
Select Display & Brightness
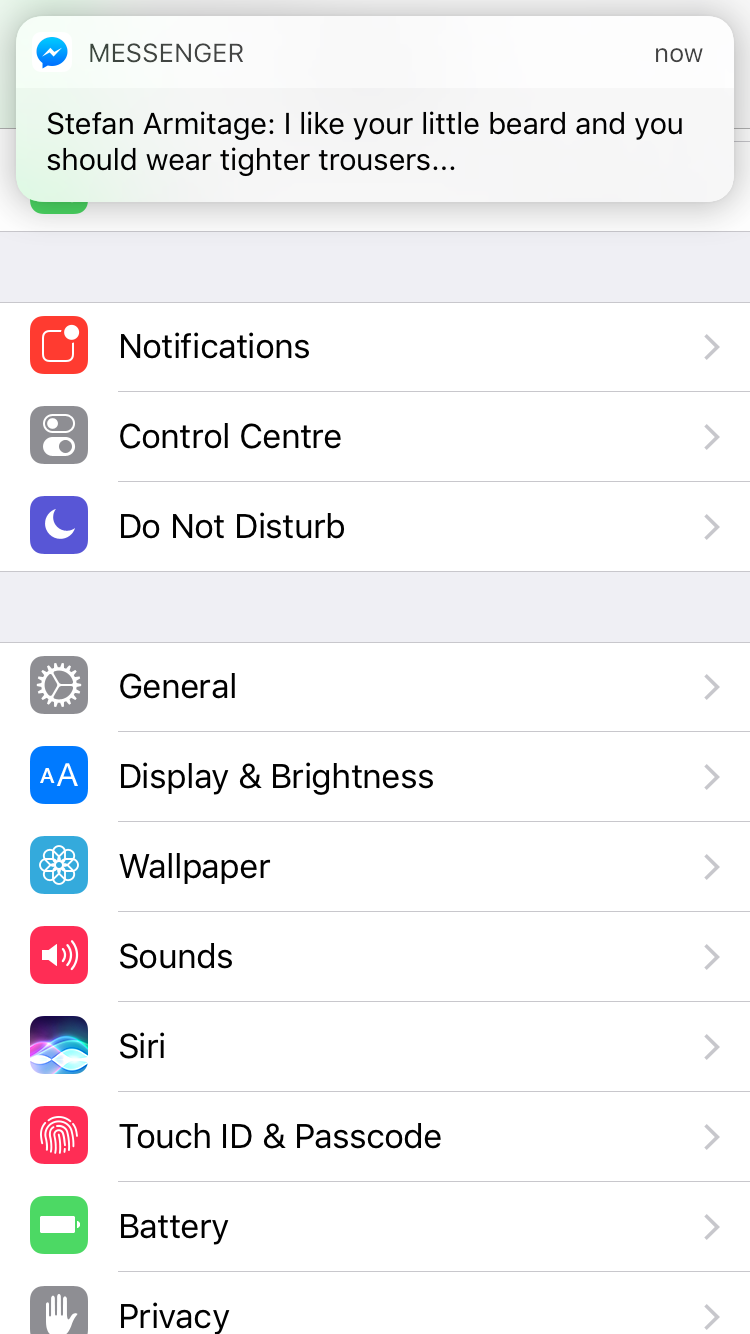pos(374,777)
